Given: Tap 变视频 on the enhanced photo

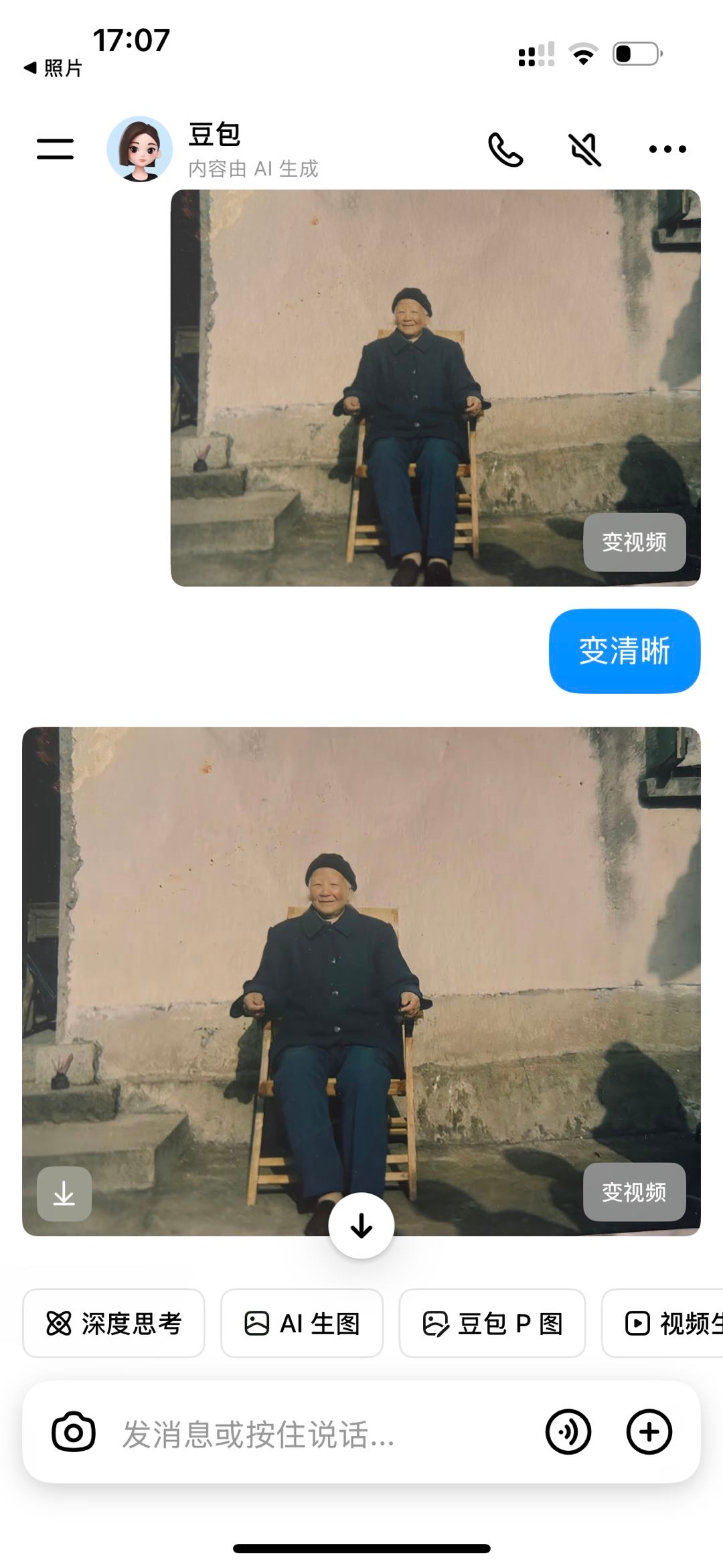Looking at the screenshot, I should [x=634, y=1192].
